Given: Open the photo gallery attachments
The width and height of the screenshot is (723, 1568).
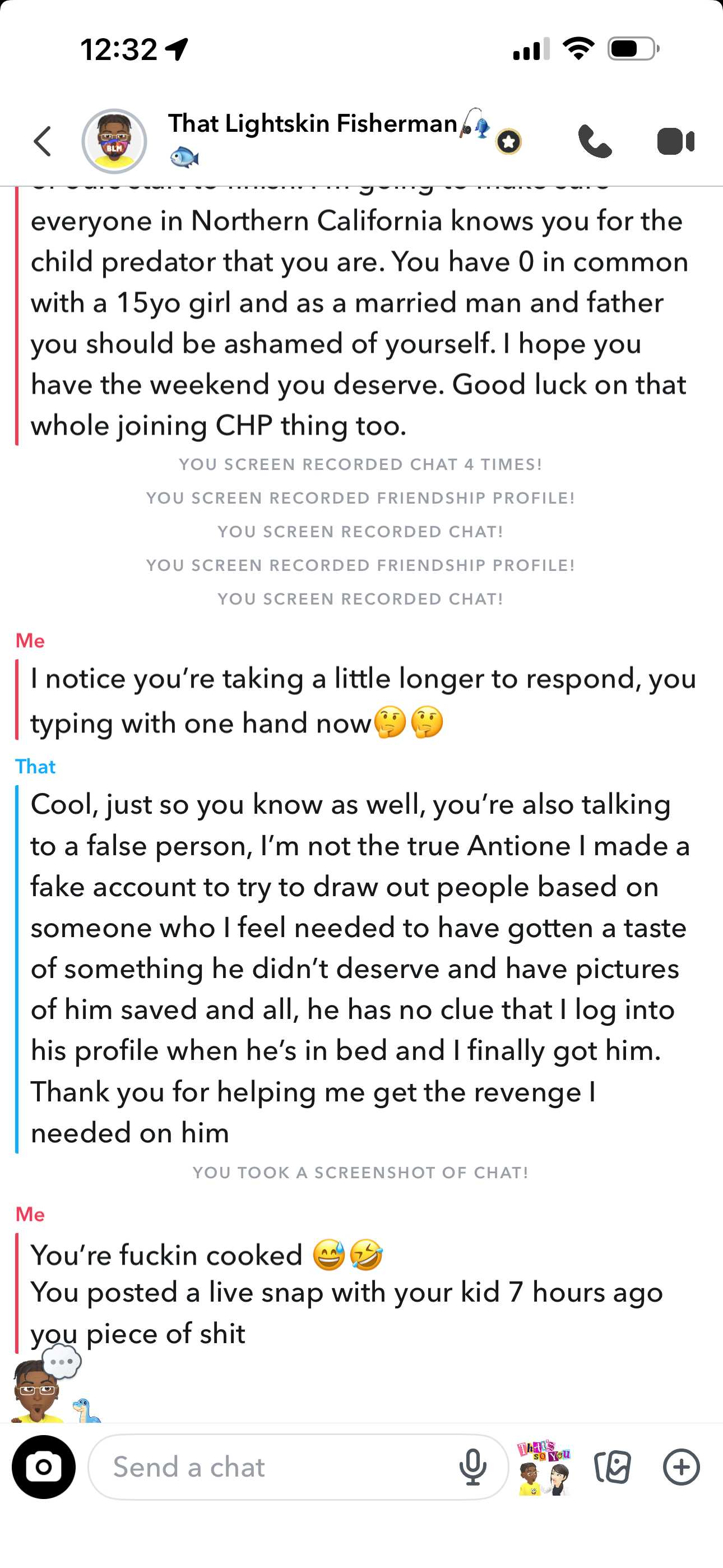Looking at the screenshot, I should 612,1467.
